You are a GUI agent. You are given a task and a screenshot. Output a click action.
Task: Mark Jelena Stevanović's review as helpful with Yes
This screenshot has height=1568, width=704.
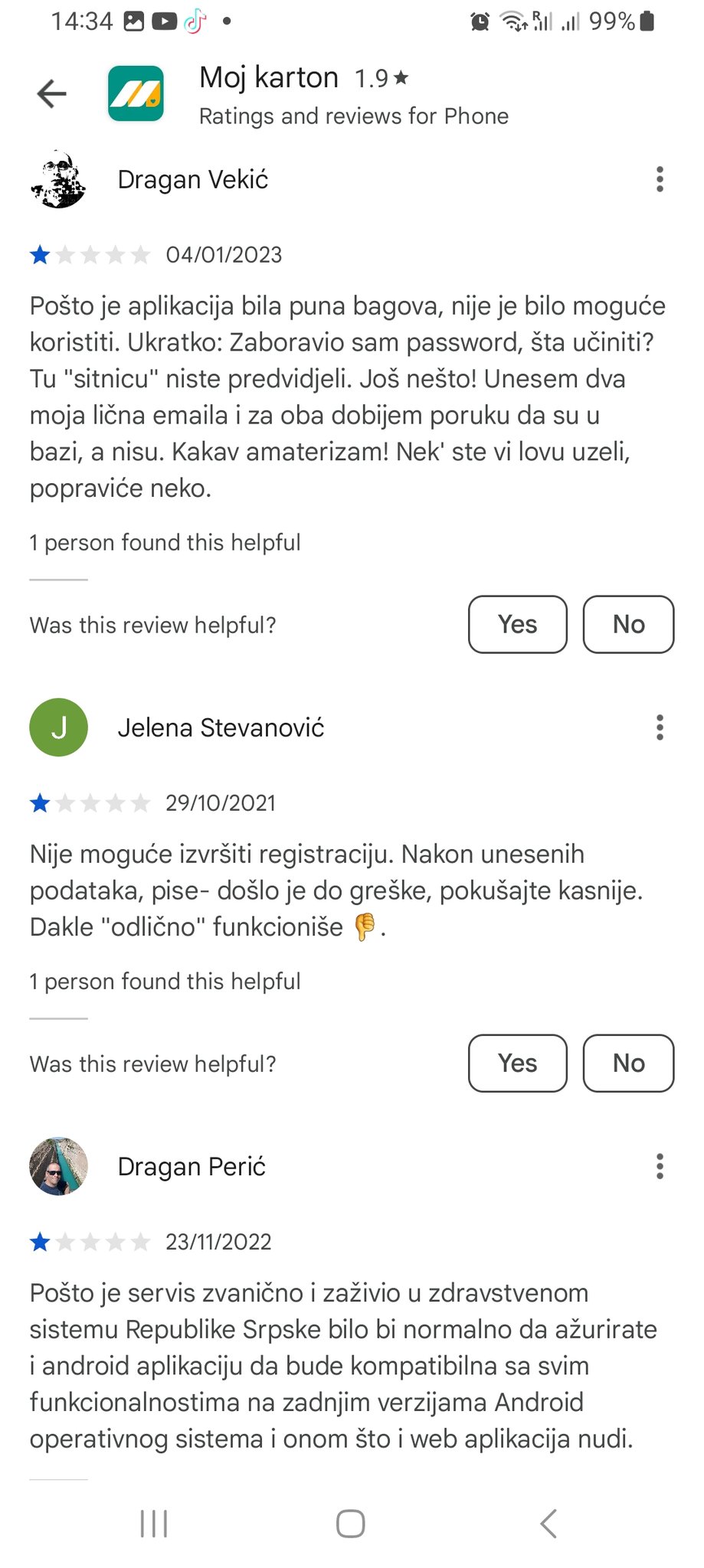(517, 1063)
